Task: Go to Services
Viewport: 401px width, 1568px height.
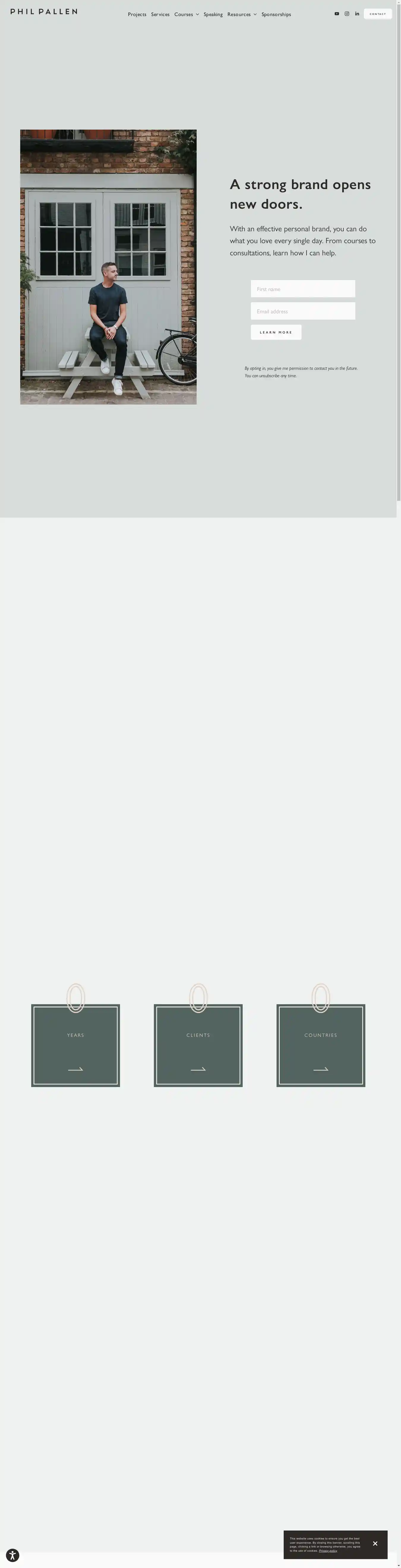Action: [160, 15]
